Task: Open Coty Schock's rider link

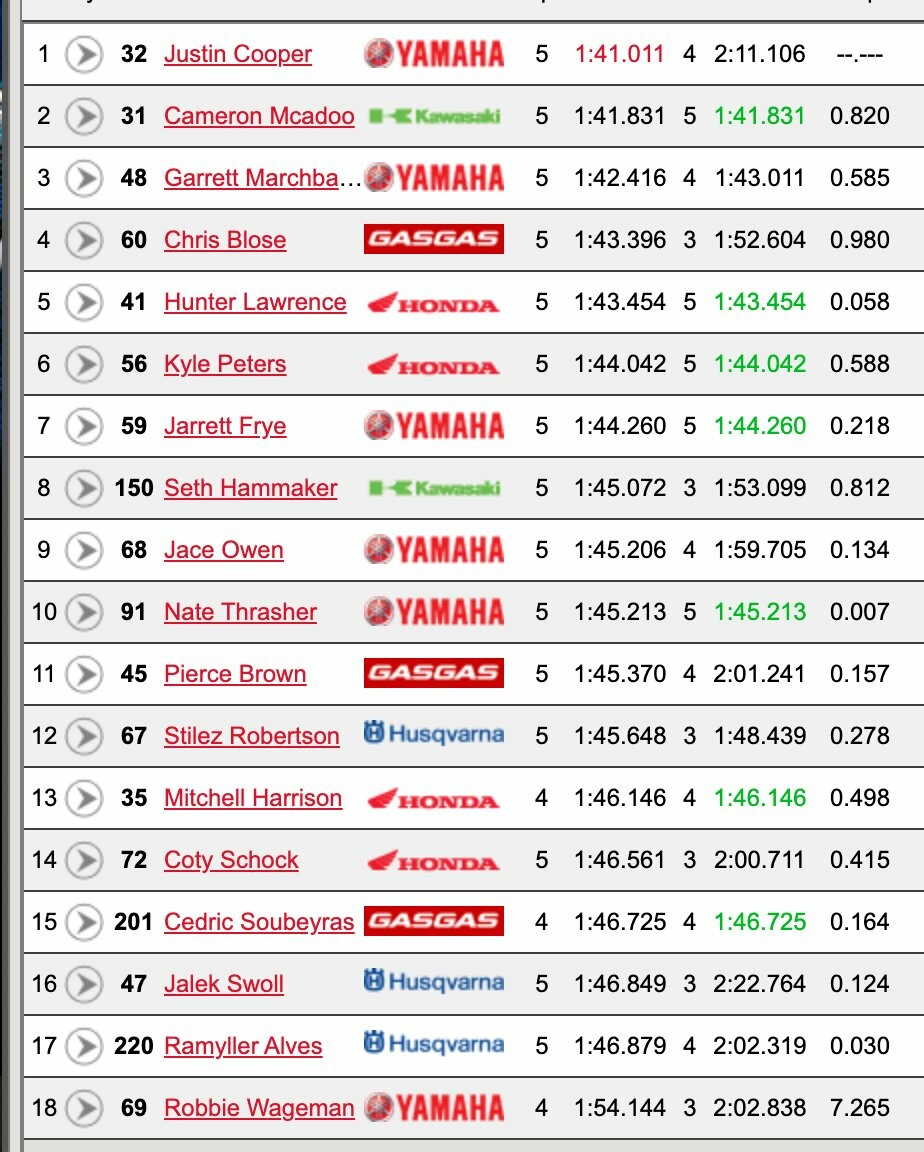Action: (231, 860)
